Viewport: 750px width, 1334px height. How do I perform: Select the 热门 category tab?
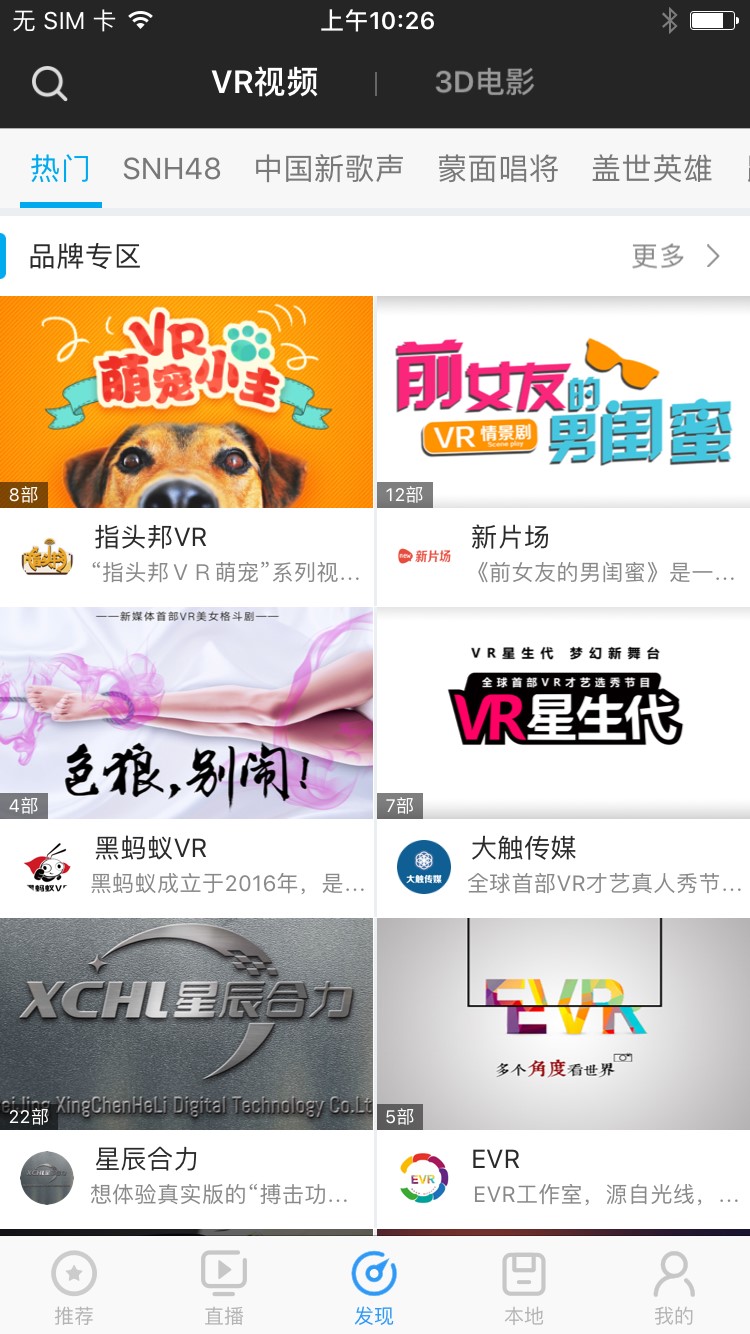(x=60, y=168)
